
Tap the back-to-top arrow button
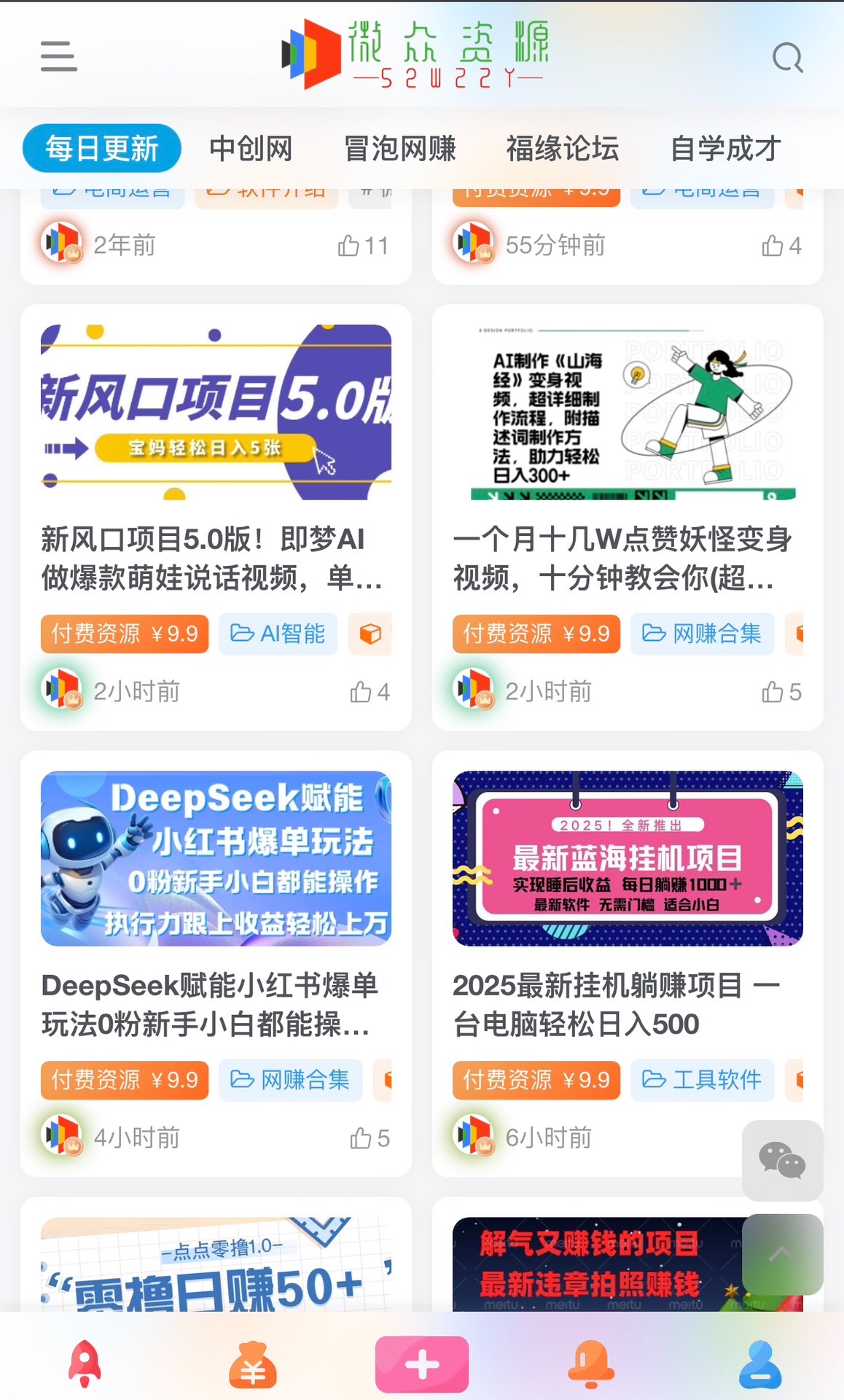pos(782,1254)
